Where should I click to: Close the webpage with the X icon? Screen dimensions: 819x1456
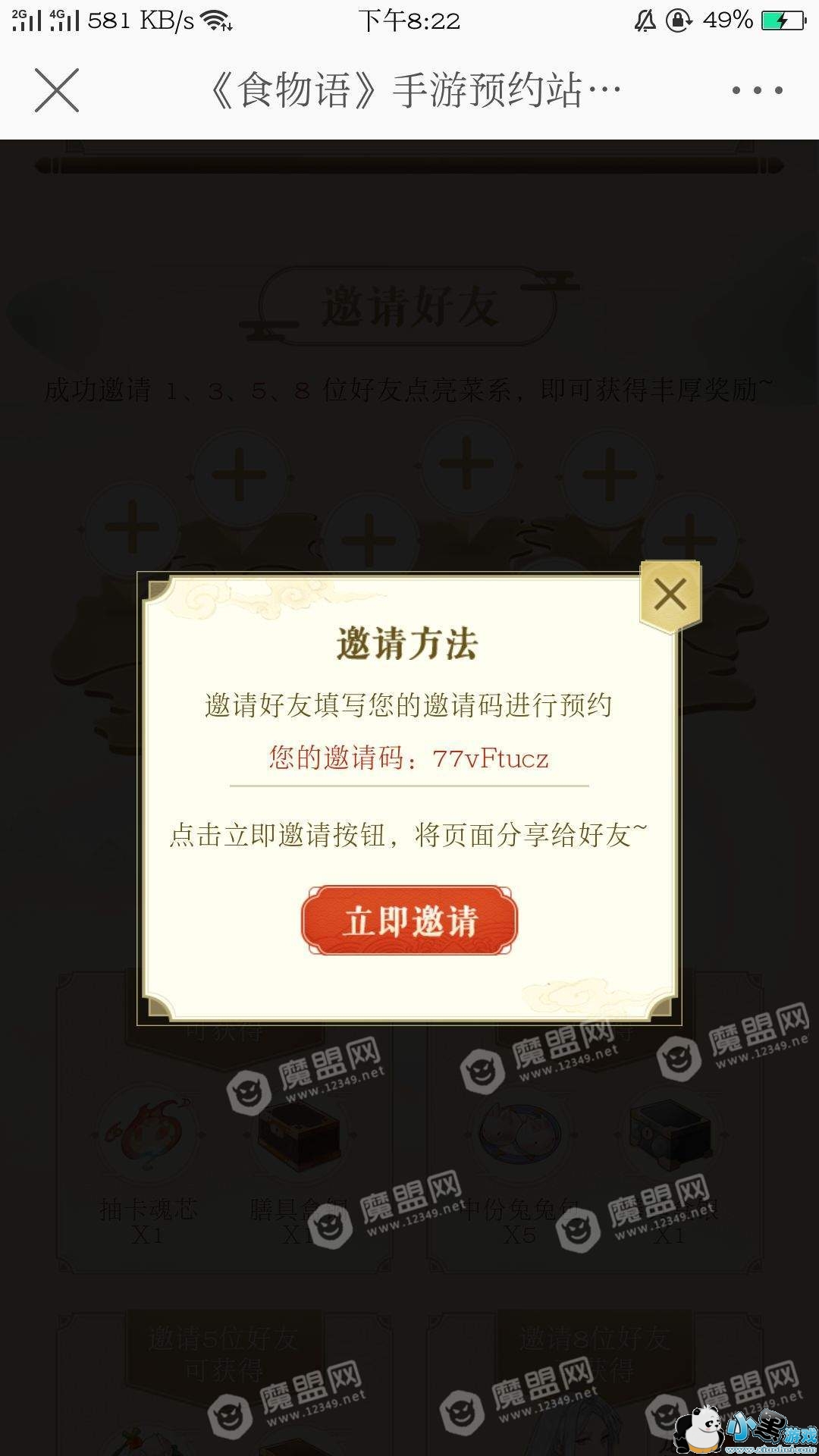pyautogui.click(x=57, y=90)
